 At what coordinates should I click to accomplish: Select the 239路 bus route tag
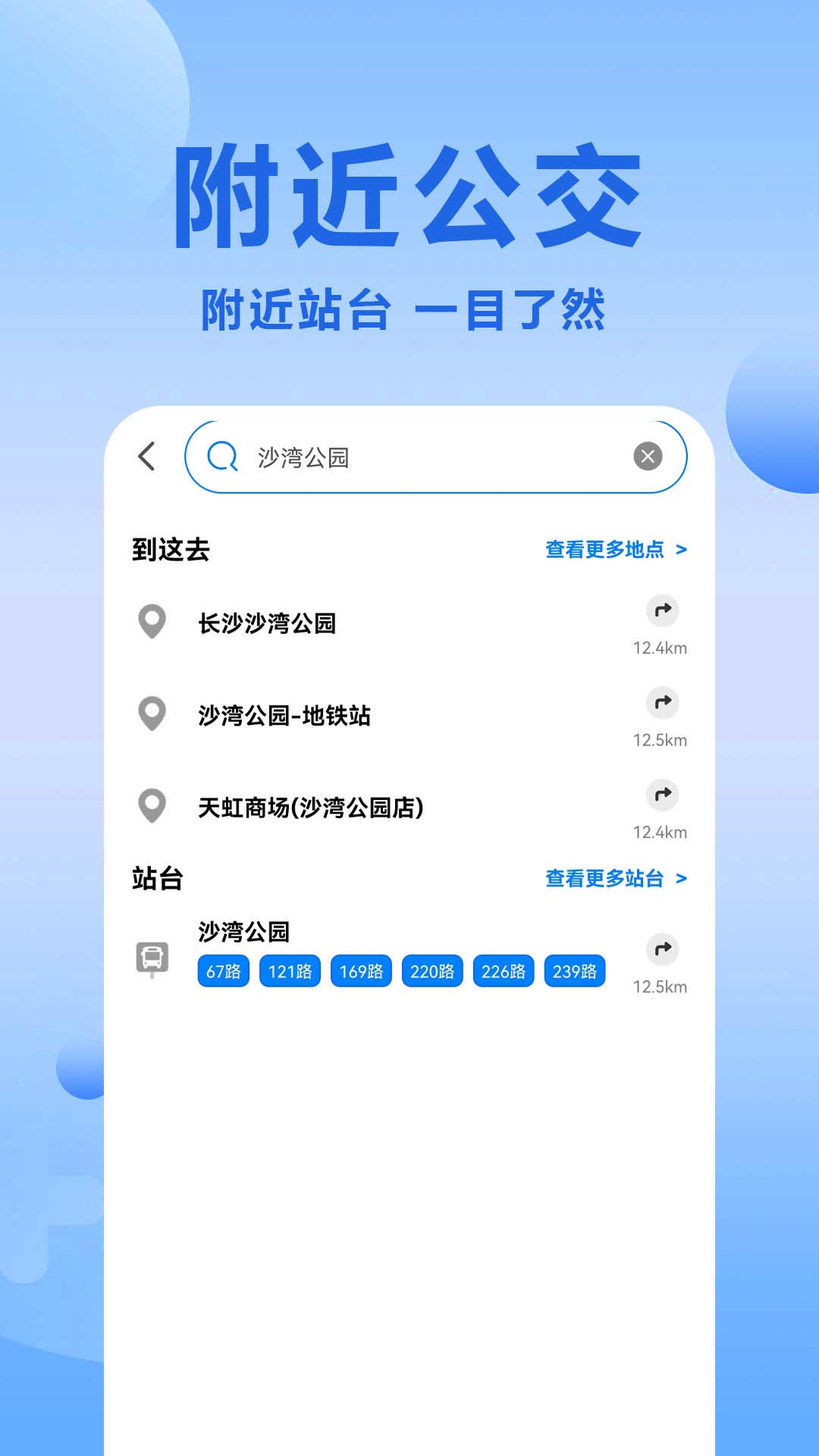pyautogui.click(x=574, y=971)
